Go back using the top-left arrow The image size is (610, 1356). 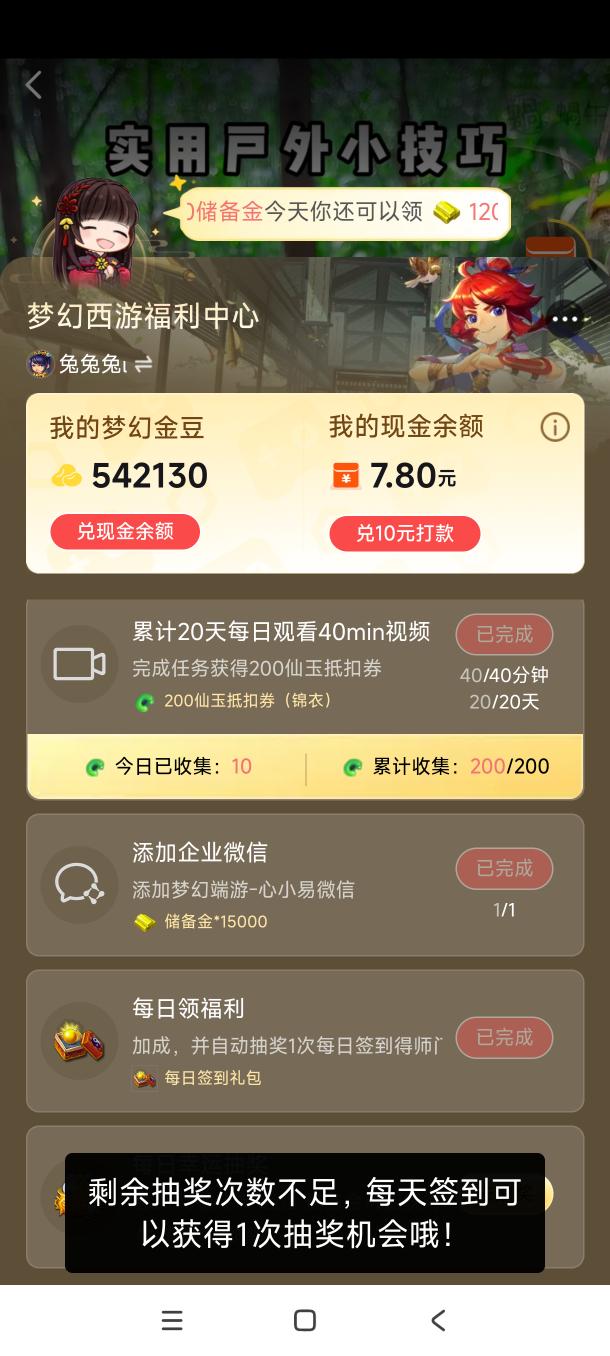click(33, 85)
